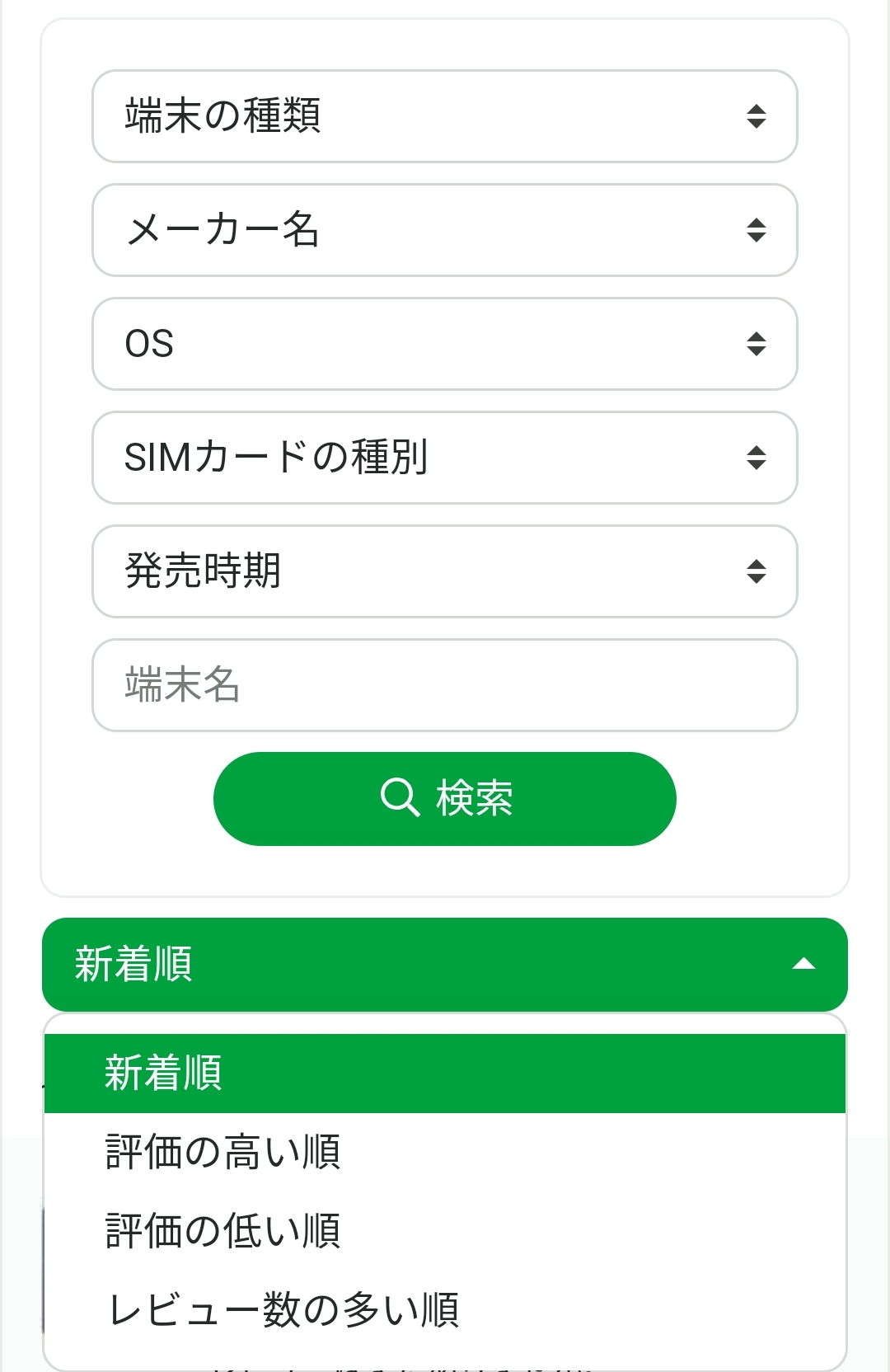This screenshot has width=890, height=1372.
Task: Open the OS dropdown
Action: pos(445,344)
